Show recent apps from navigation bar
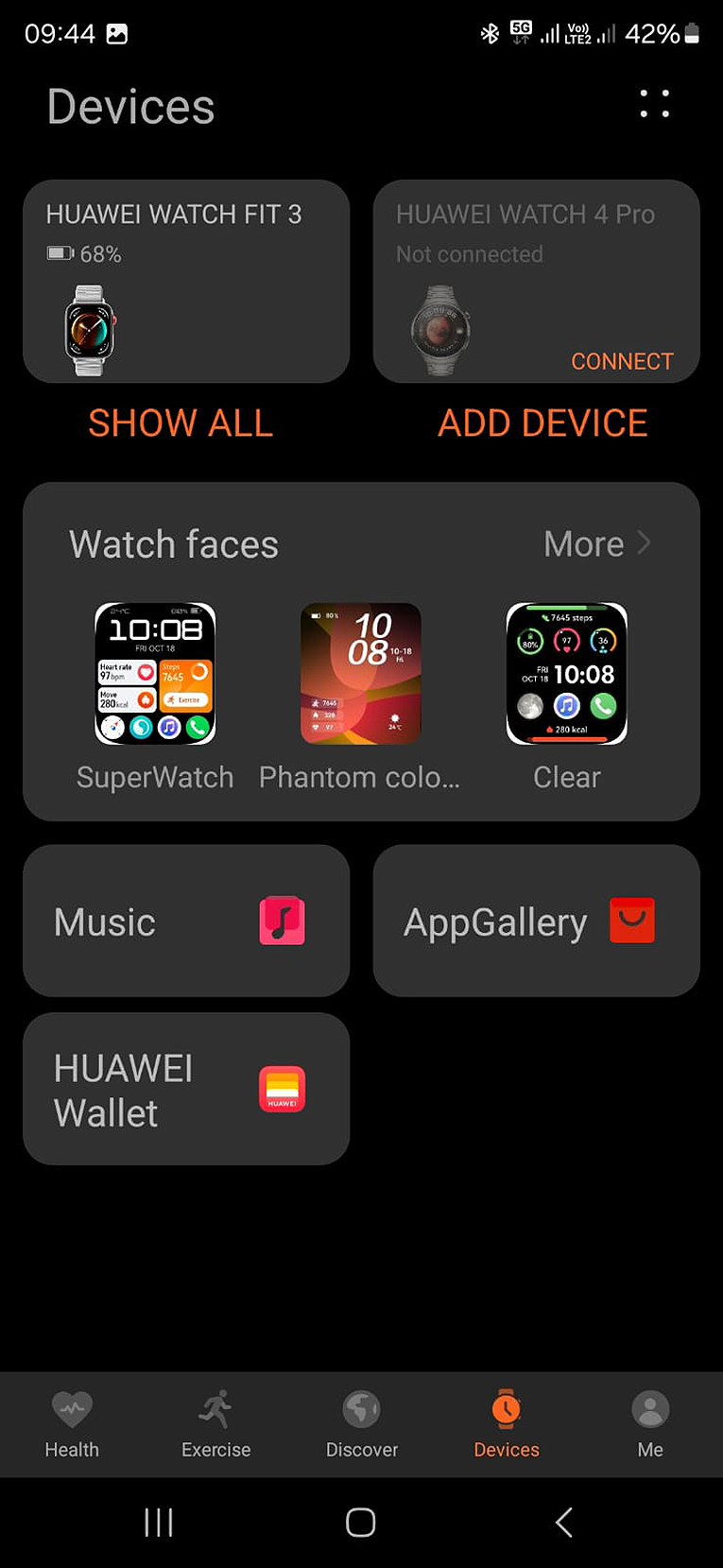This screenshot has width=723, height=1568. click(159, 1522)
